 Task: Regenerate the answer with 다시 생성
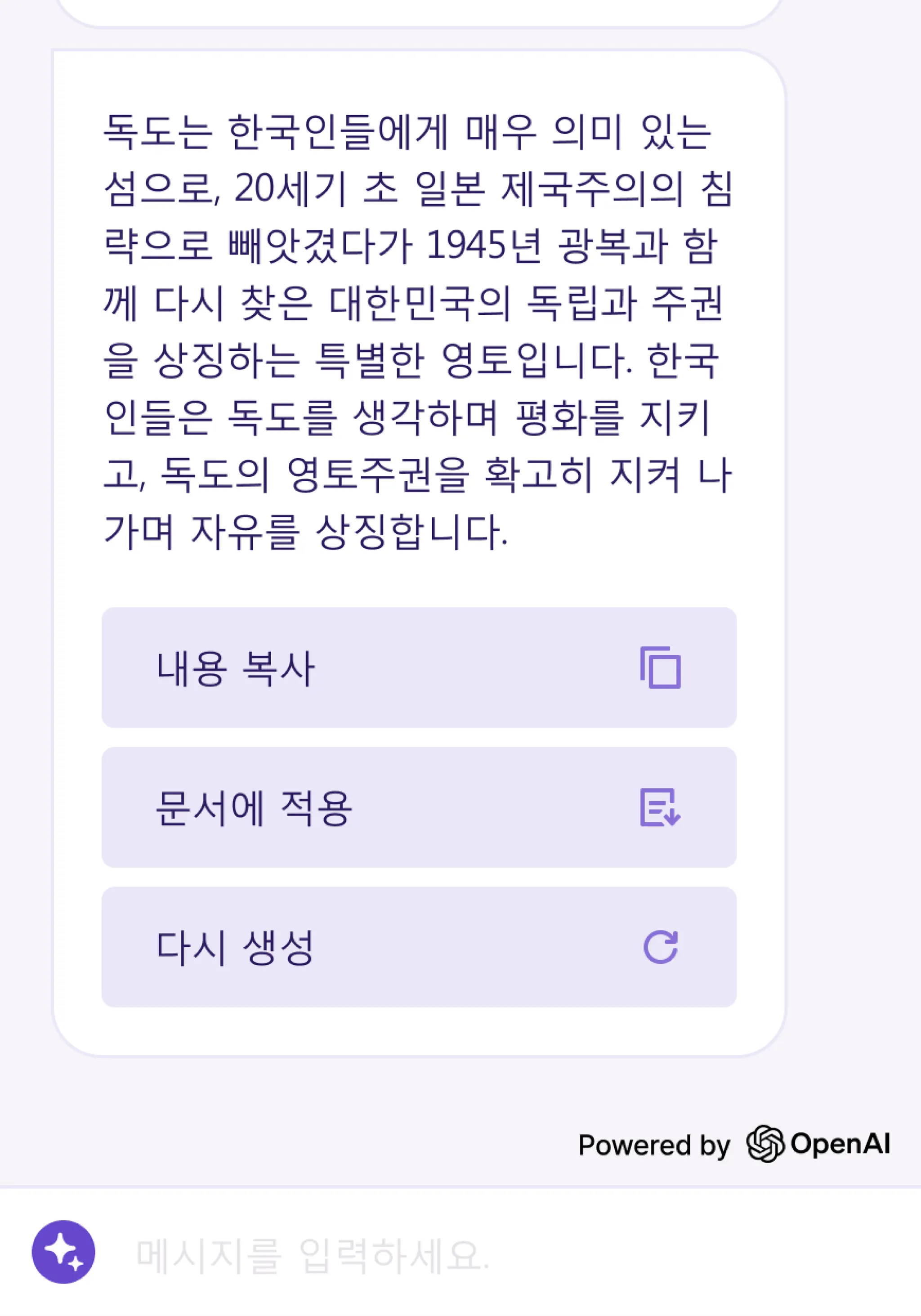point(418,948)
